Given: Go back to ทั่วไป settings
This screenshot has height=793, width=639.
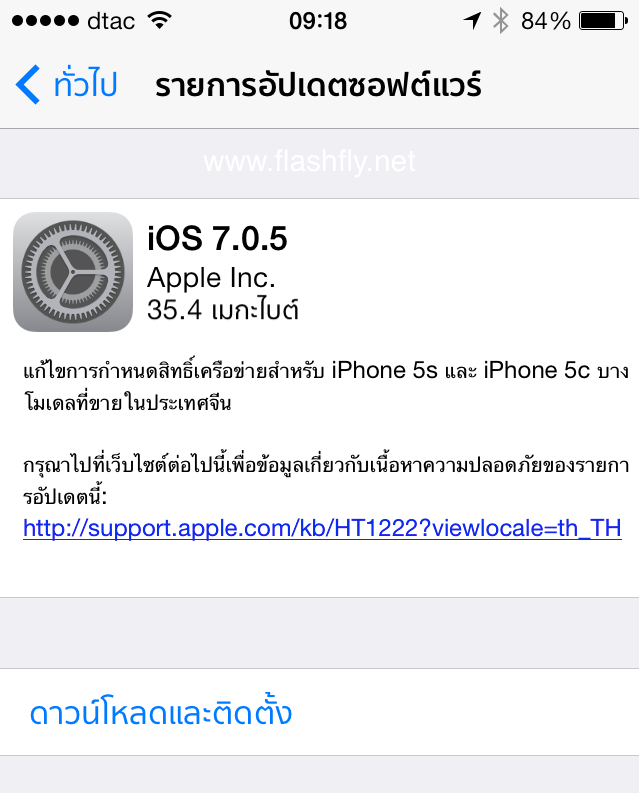Looking at the screenshot, I should (68, 85).
